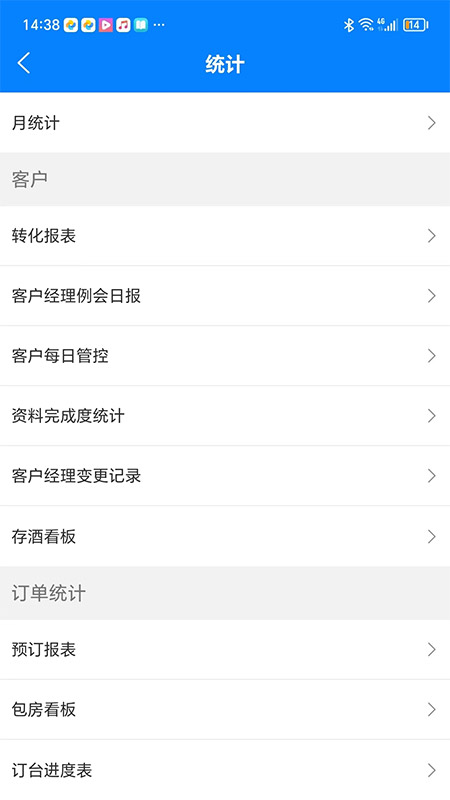This screenshot has height=800, width=450.
Task: View the 存酒看板 board
Action: [225, 536]
